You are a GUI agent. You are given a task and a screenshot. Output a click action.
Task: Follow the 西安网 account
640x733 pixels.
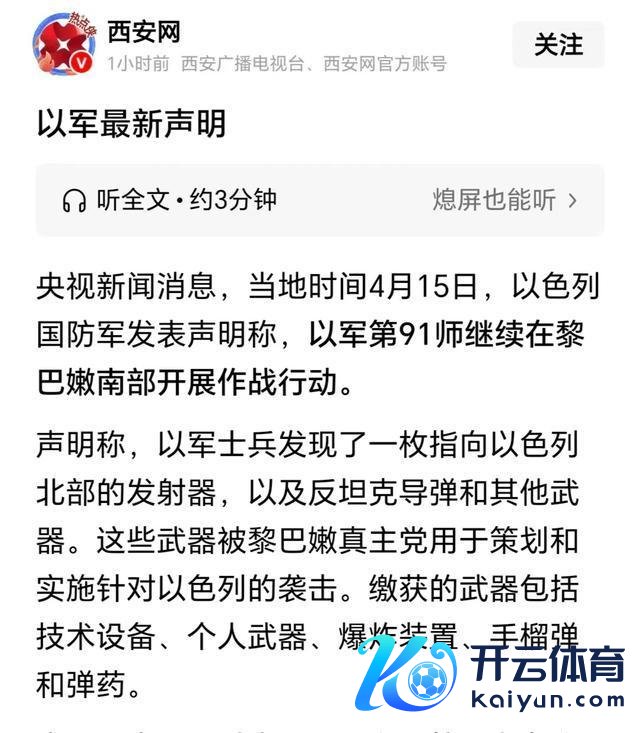click(x=558, y=45)
